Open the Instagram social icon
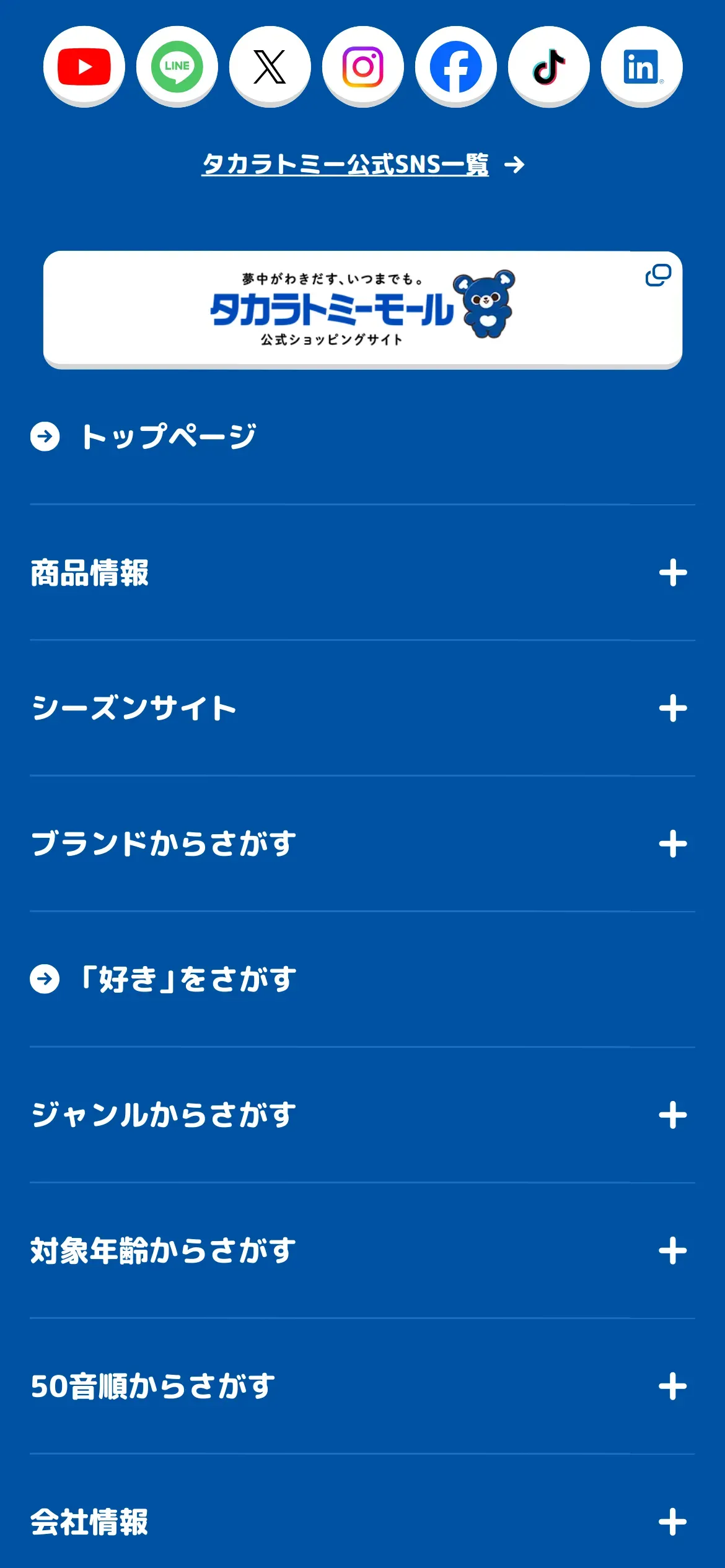The width and height of the screenshot is (725, 1568). (x=363, y=66)
